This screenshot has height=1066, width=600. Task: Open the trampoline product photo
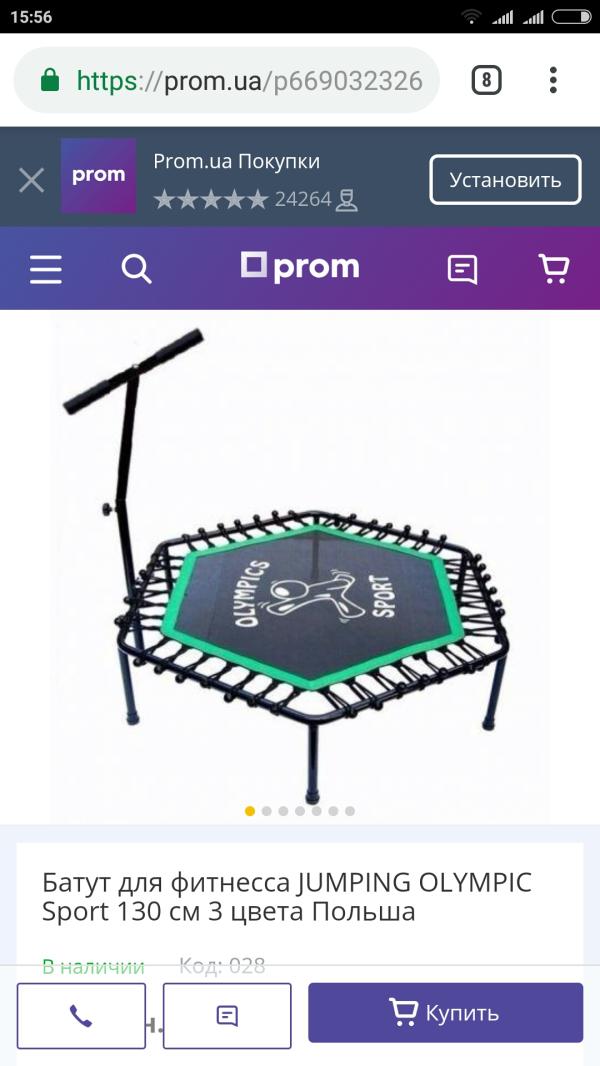pyautogui.click(x=300, y=560)
